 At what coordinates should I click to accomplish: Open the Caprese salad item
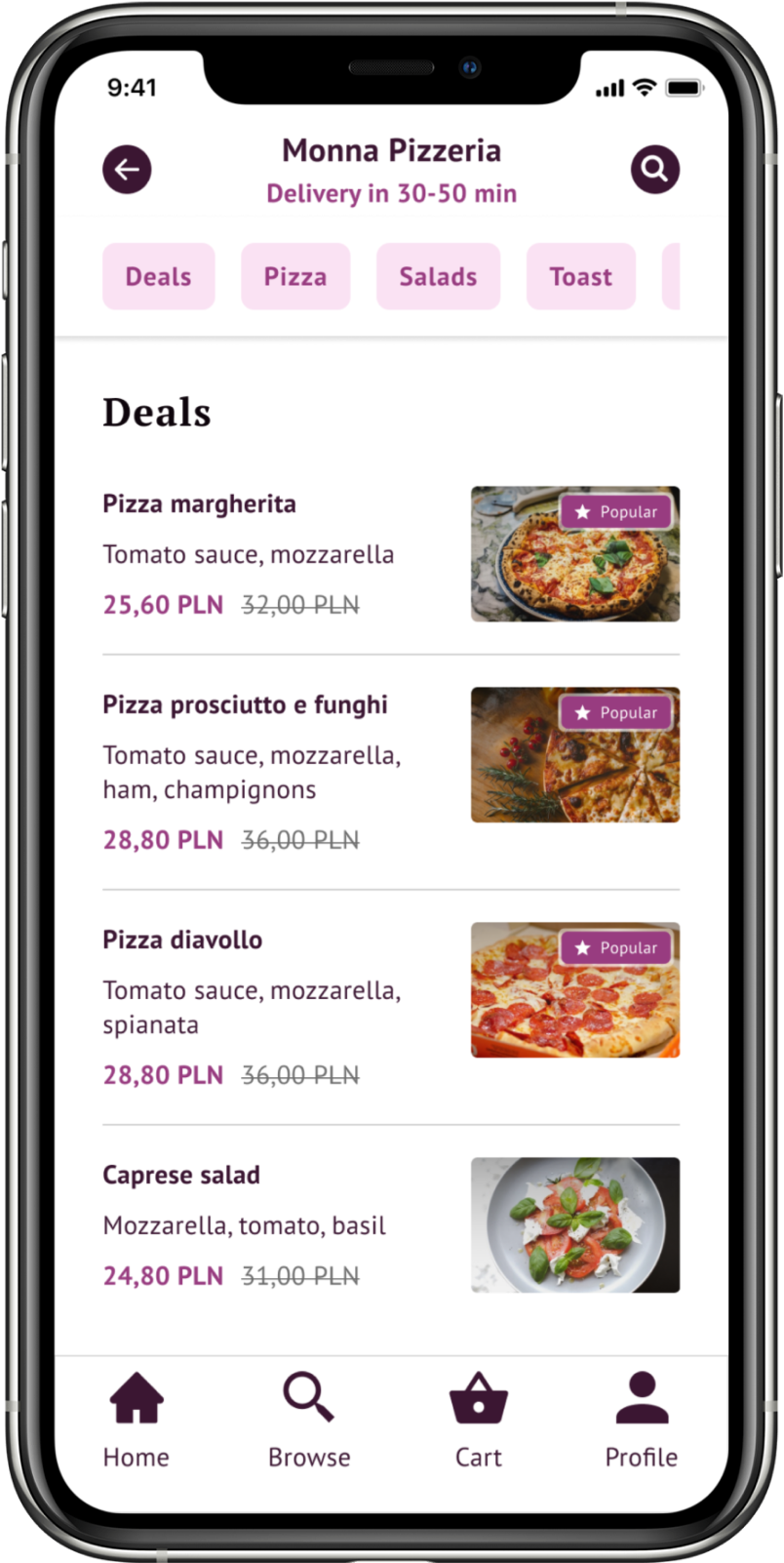181,1176
